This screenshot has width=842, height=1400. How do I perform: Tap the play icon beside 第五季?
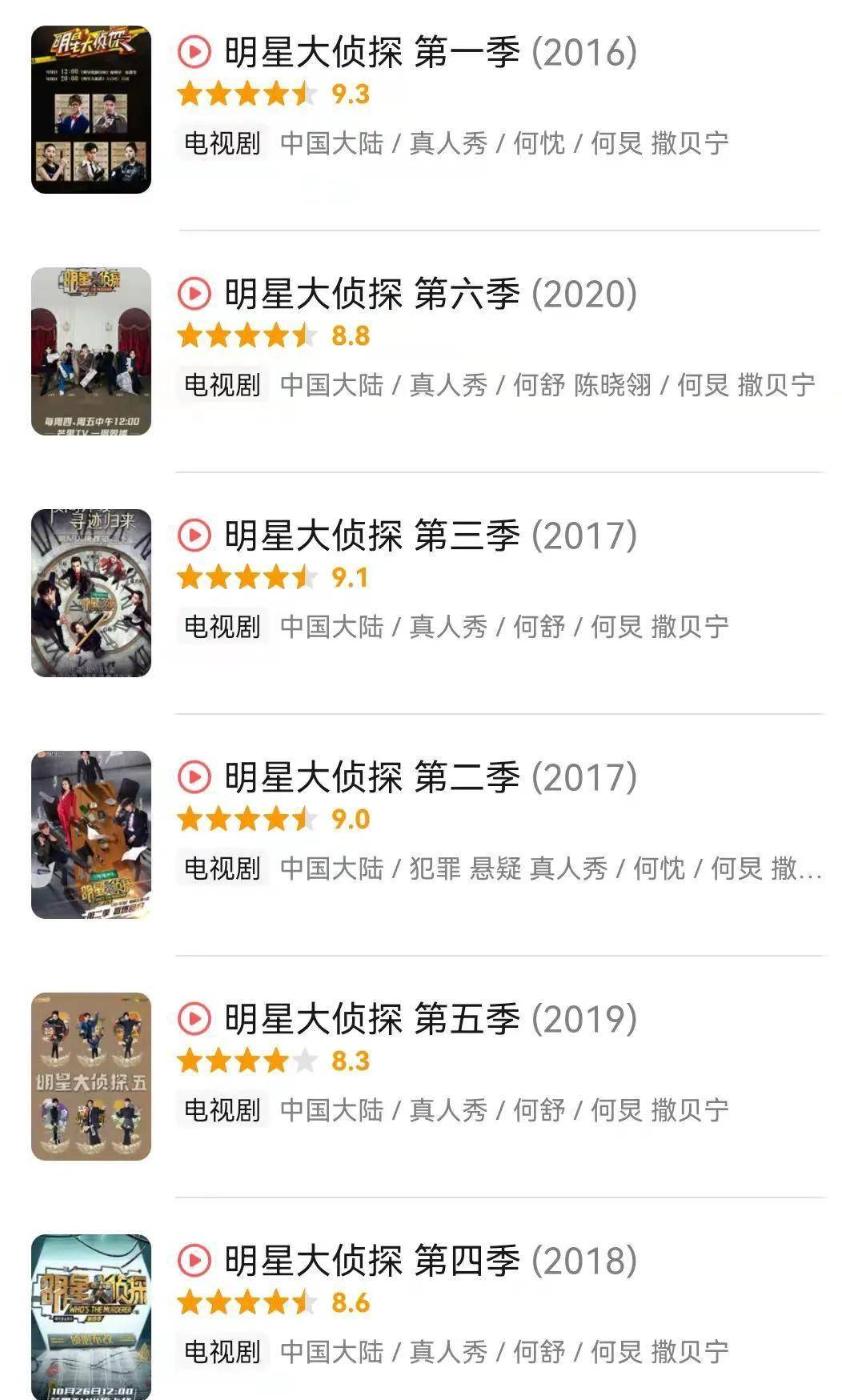pyautogui.click(x=194, y=1019)
